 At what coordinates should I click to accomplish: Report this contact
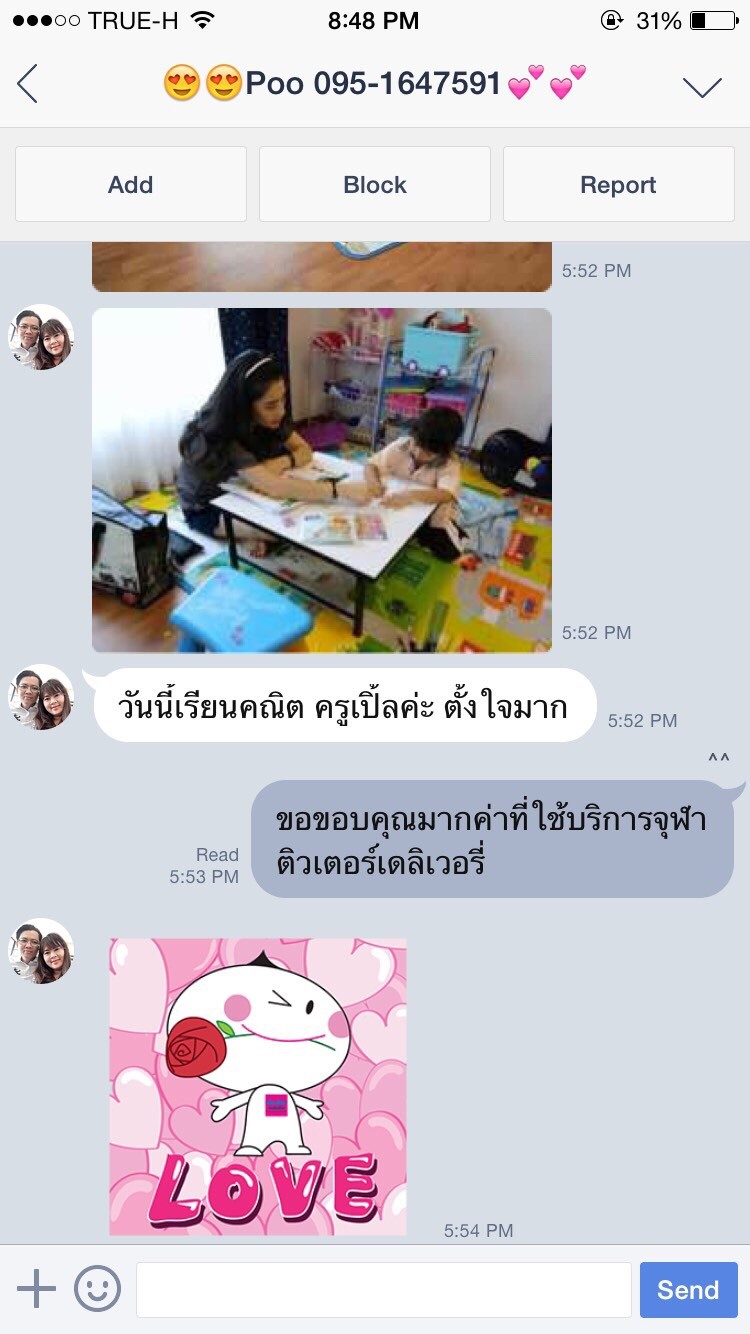[618, 184]
